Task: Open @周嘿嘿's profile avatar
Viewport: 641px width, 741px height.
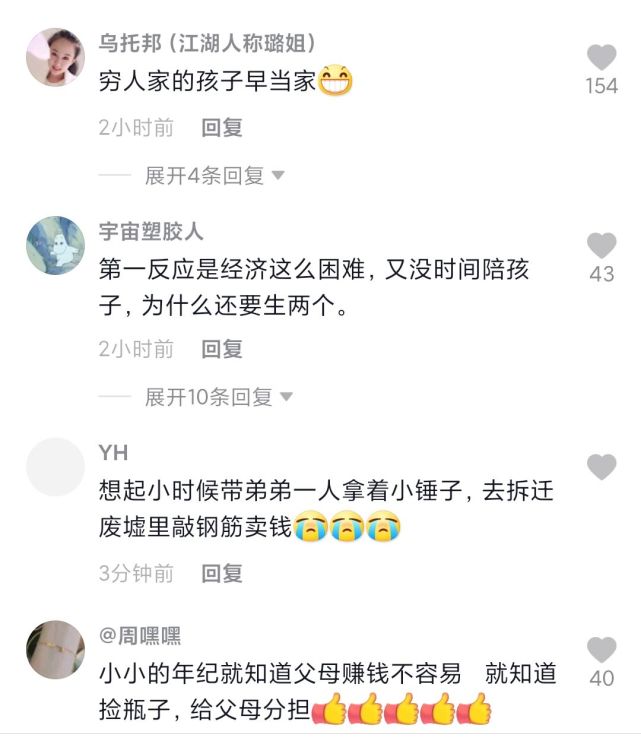Action: coord(55,650)
